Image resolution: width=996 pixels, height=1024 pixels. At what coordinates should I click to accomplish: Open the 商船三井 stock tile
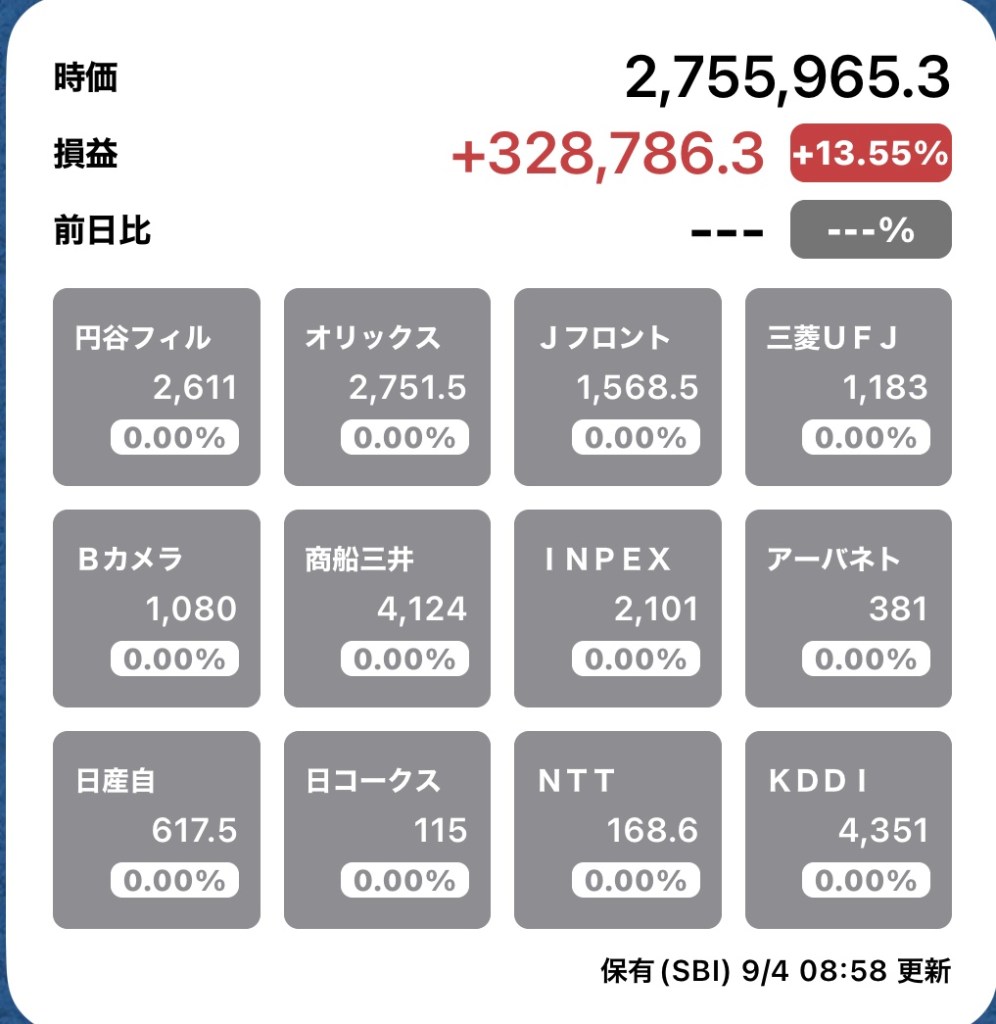point(387,608)
